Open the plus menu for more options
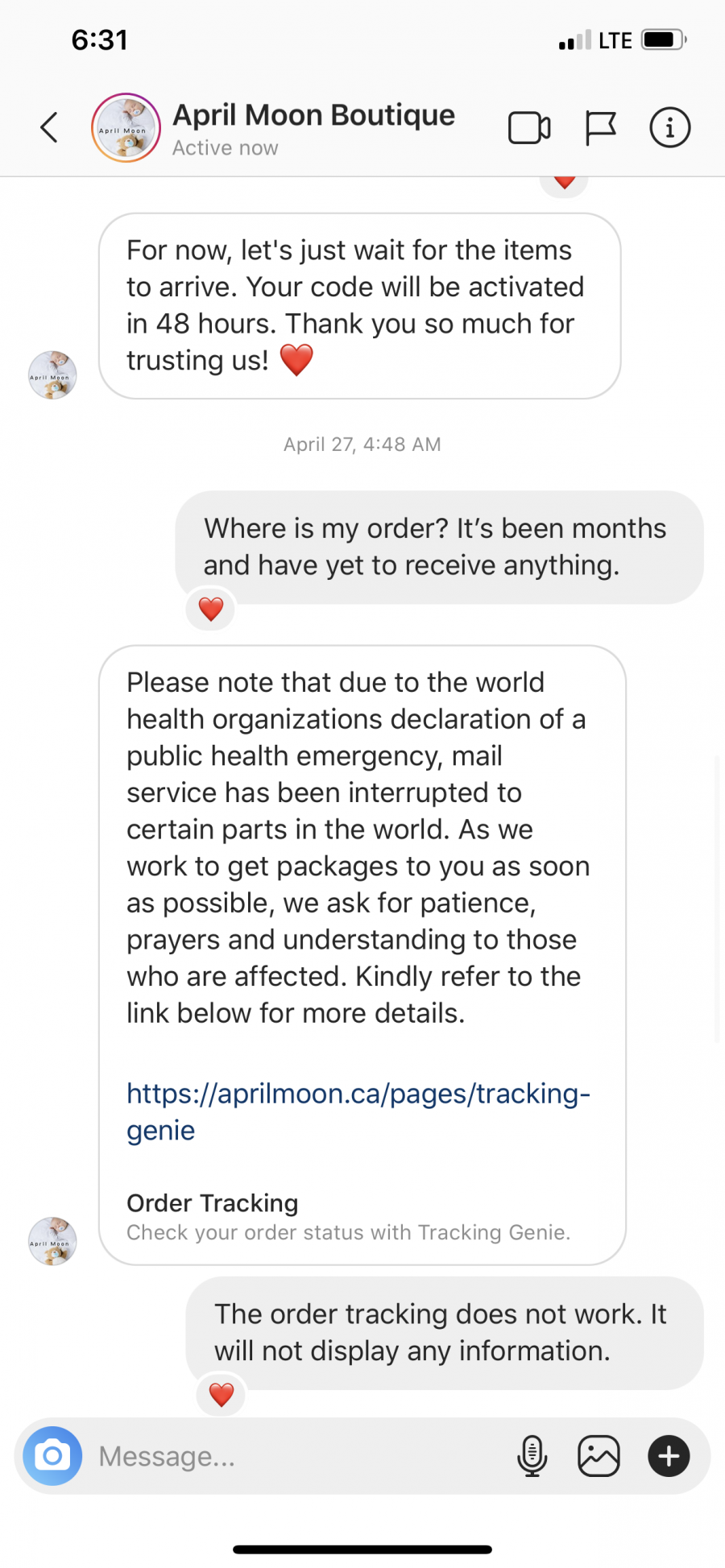This screenshot has height=1568, width=725. coord(669,1456)
